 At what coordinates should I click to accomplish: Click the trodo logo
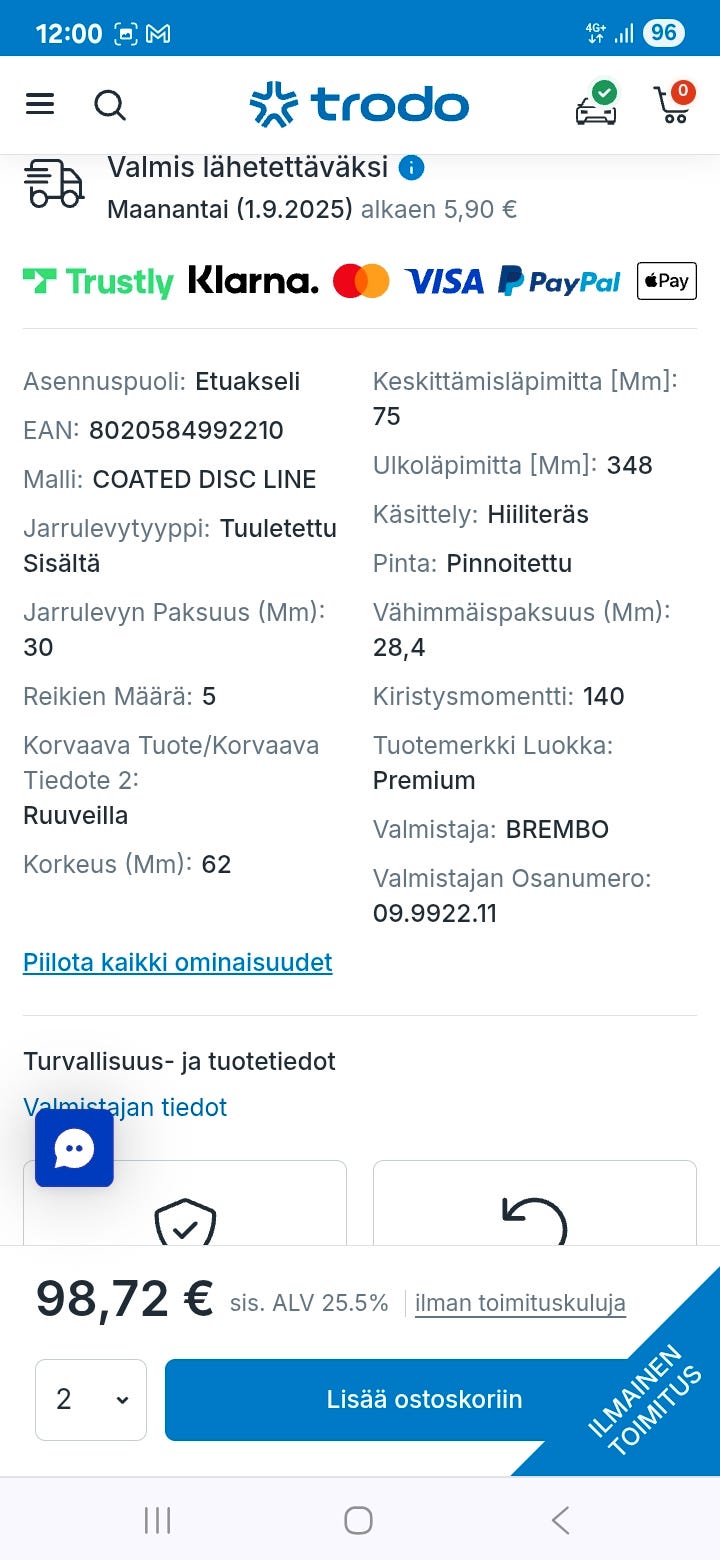point(360,104)
